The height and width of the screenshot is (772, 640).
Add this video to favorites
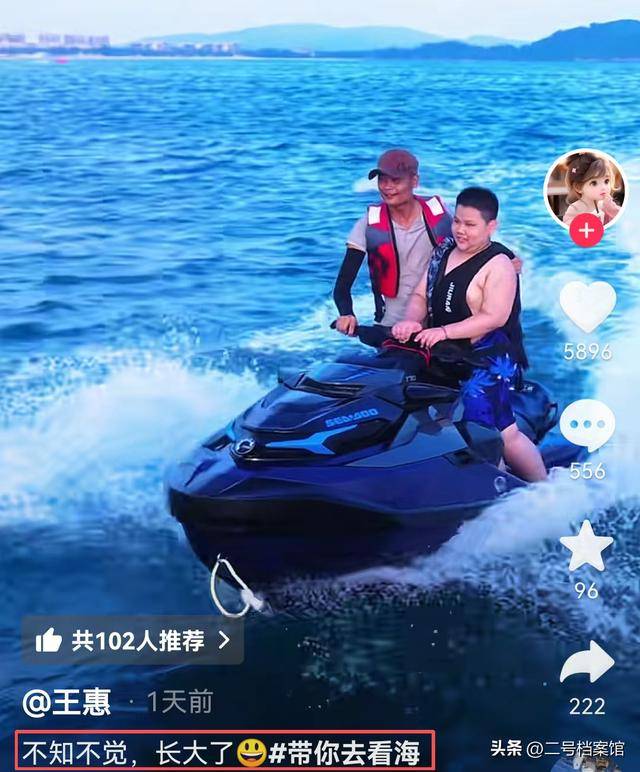(x=587, y=547)
